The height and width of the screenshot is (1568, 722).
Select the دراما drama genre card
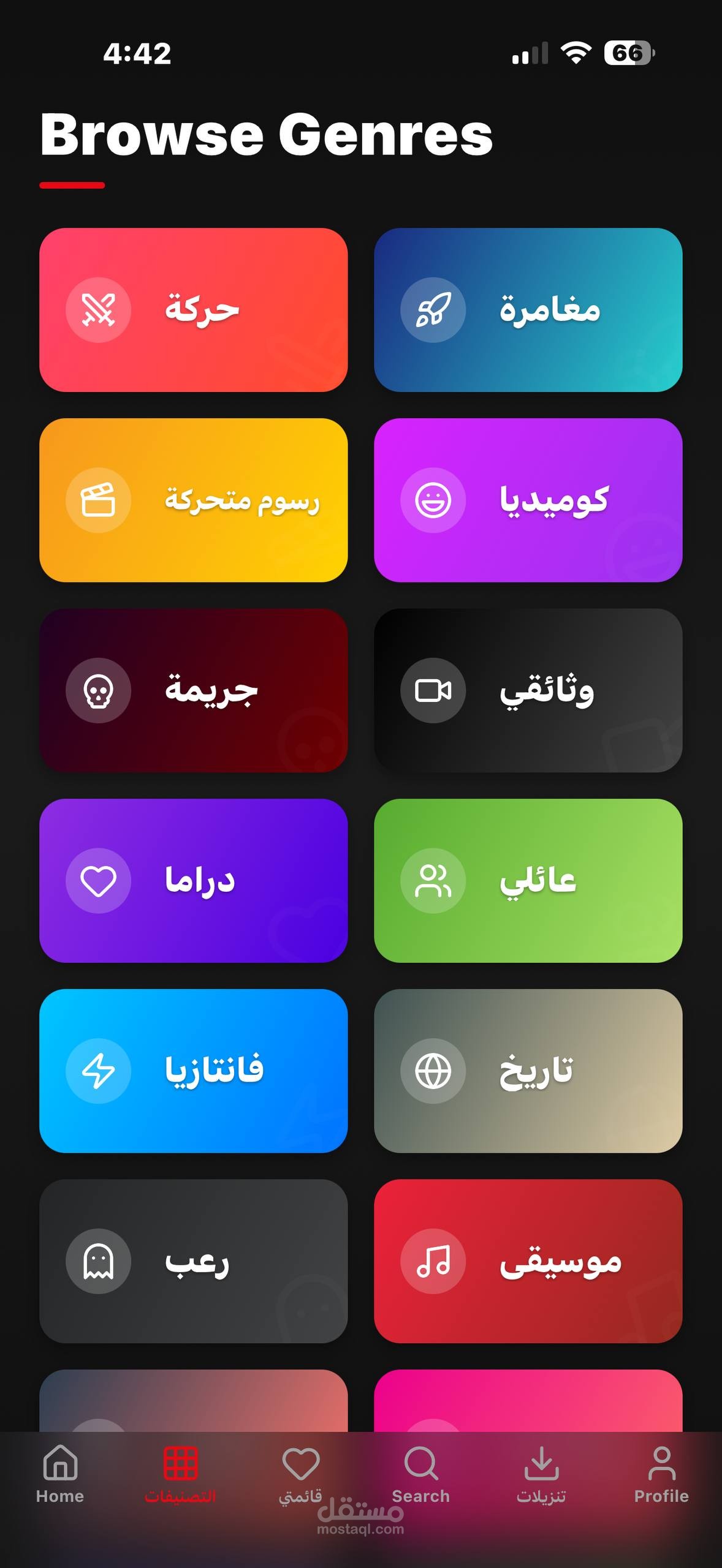click(x=193, y=881)
